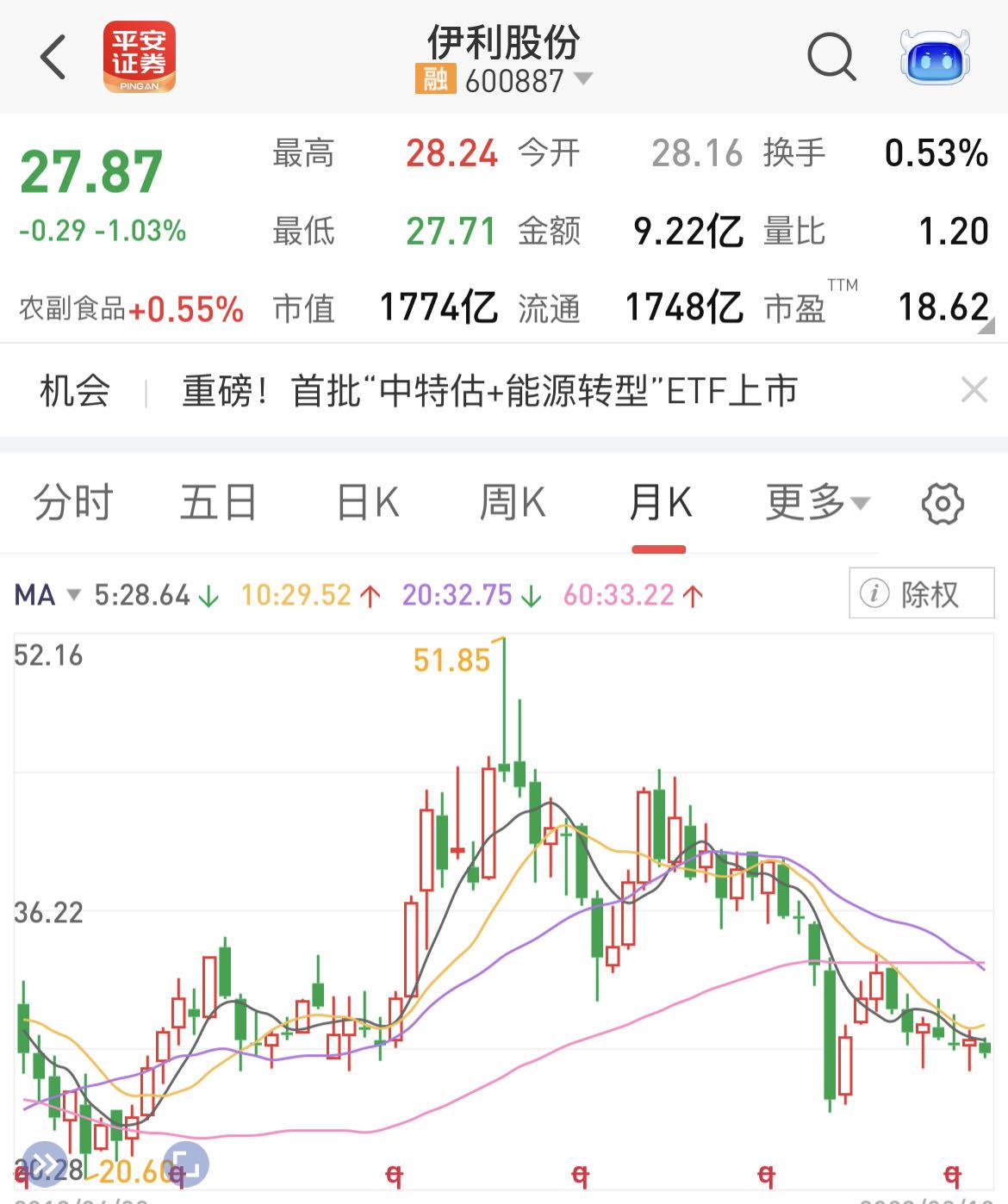This screenshot has width=1008, height=1204.
Task: Dismiss the 机会 news banner with X
Action: click(974, 390)
